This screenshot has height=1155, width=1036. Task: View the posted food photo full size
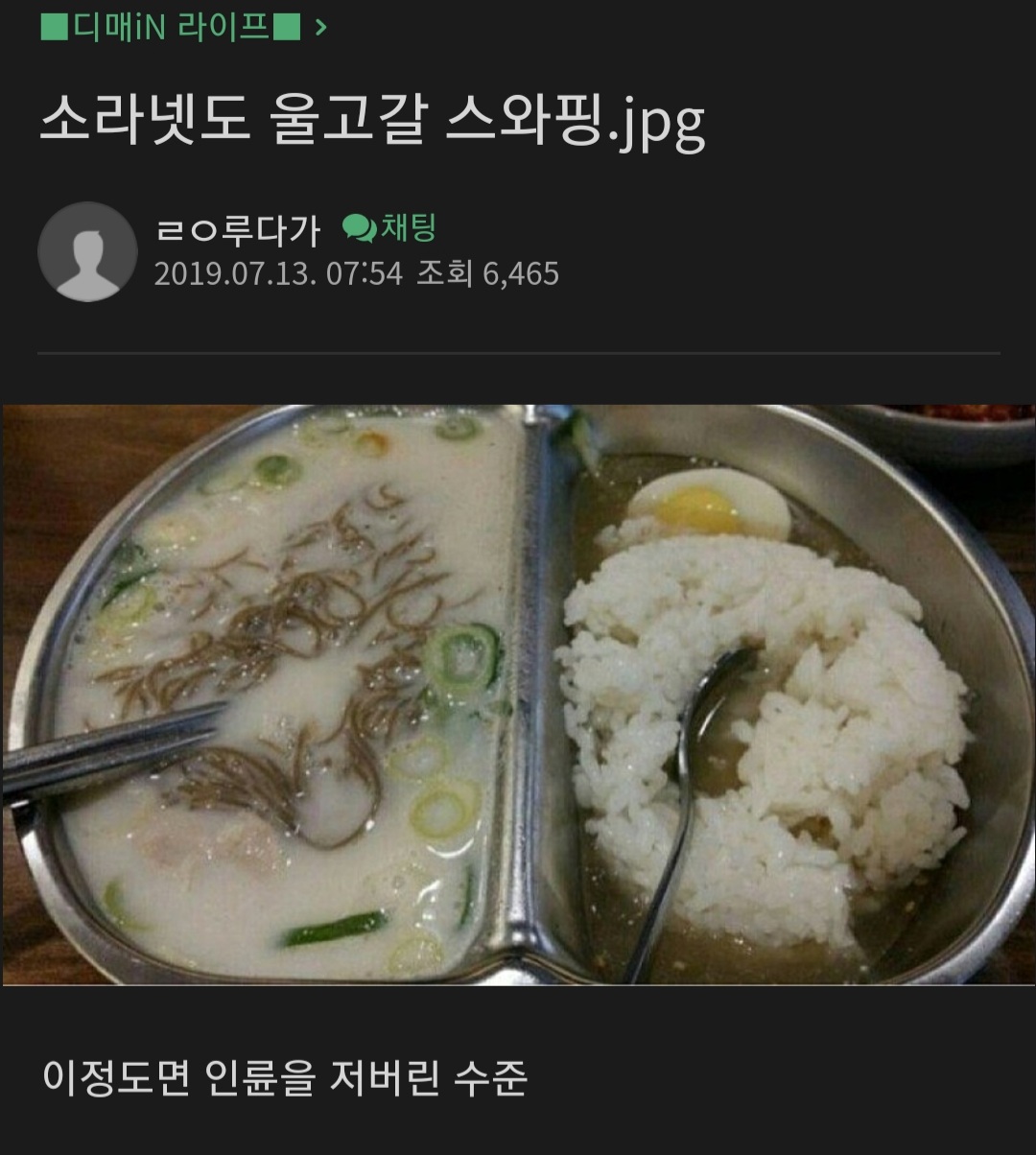tap(518, 695)
